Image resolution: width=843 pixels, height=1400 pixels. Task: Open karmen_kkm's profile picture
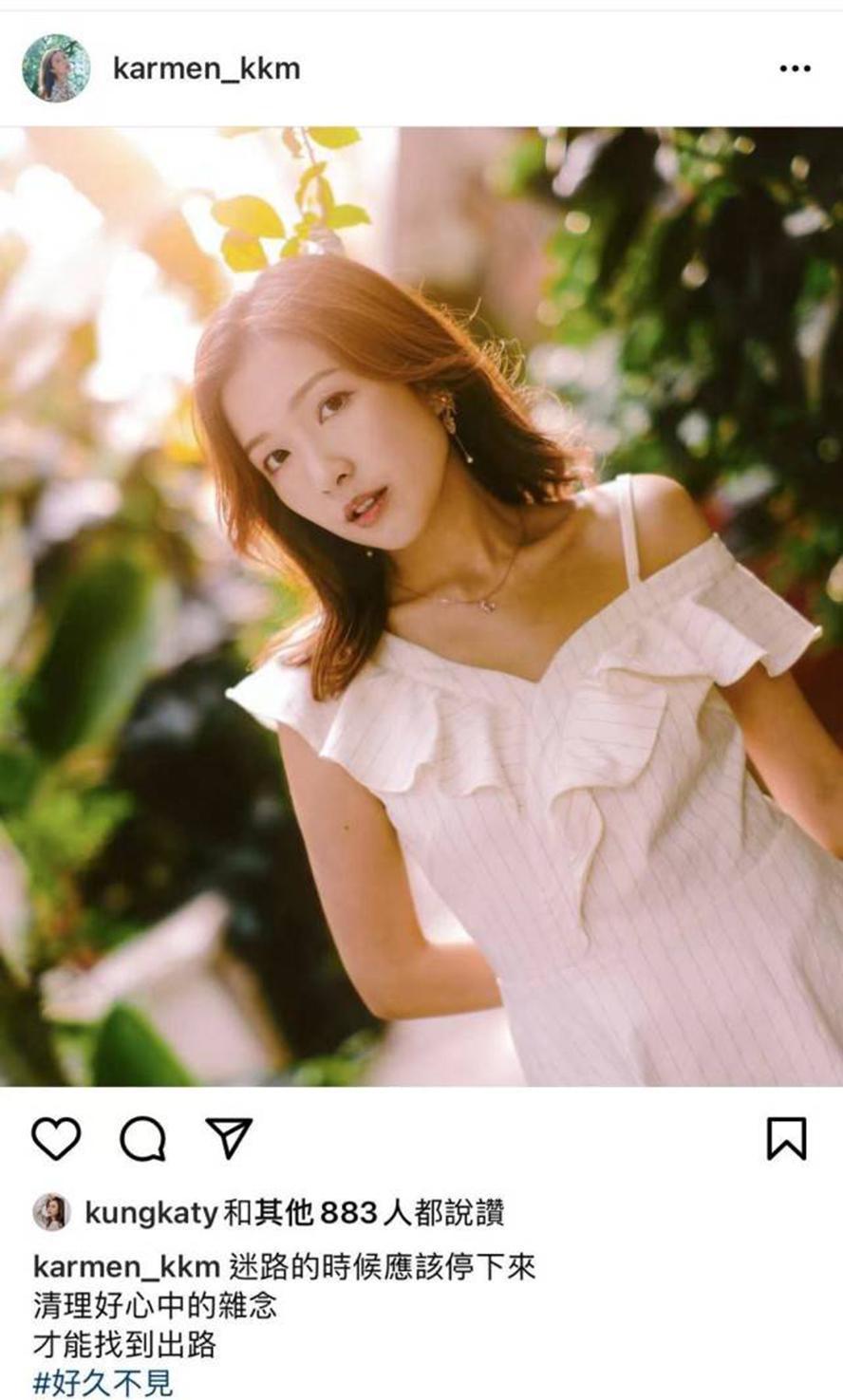56,68
